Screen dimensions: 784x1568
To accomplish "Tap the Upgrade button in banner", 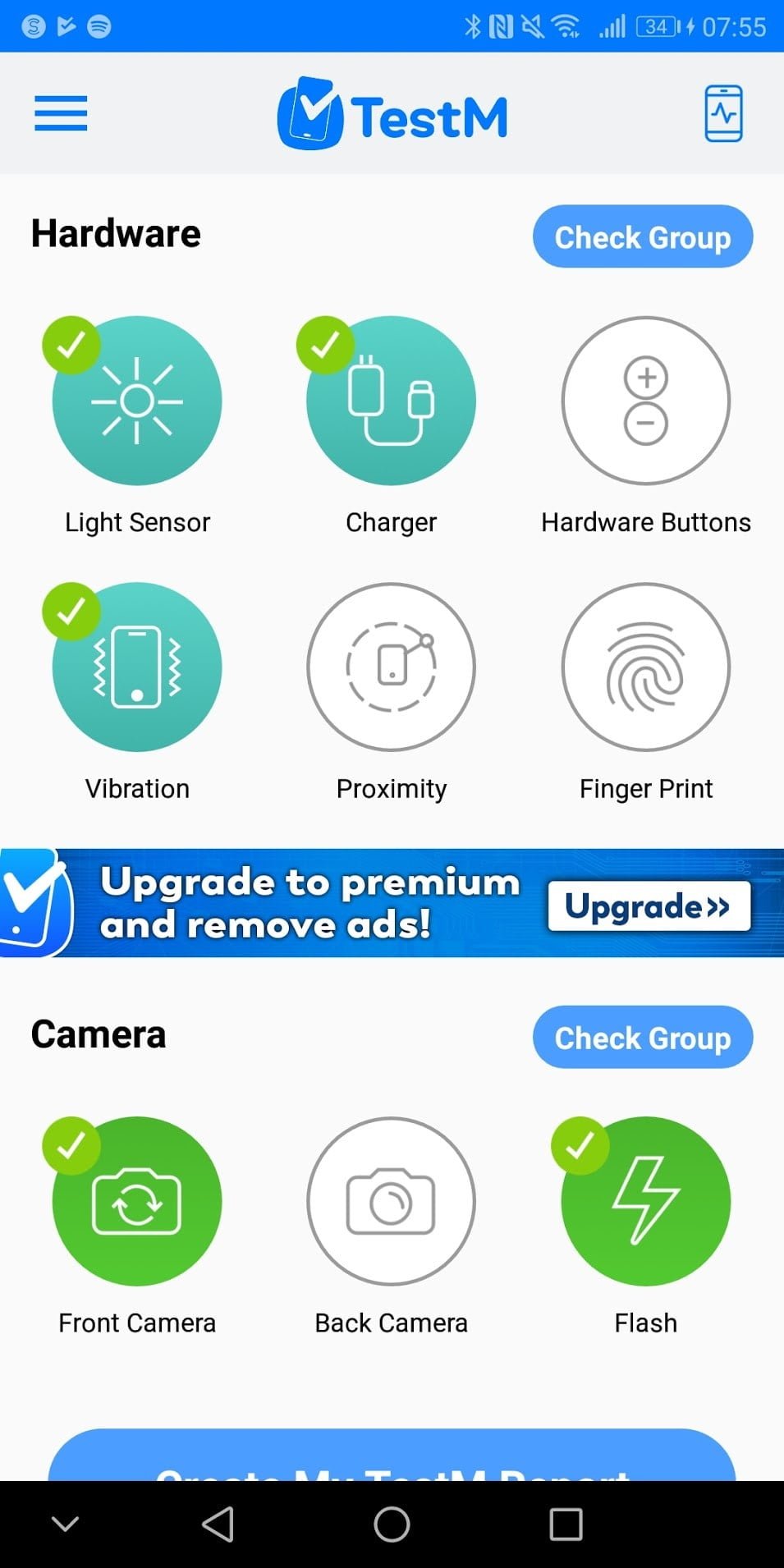I will coord(649,906).
